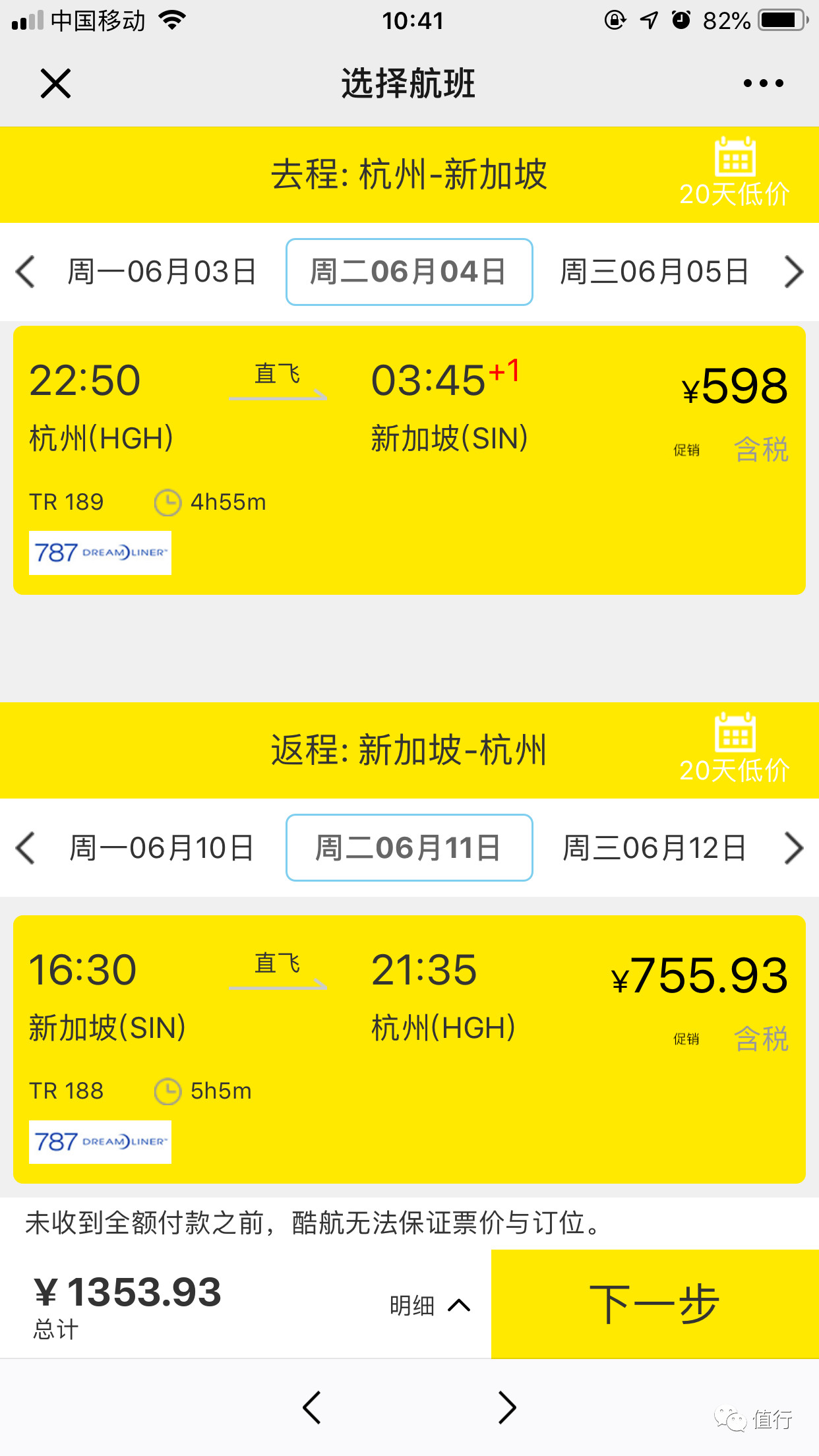Switch departure date to 周三06月05日
This screenshot has width=819, height=1456.
[x=653, y=272]
